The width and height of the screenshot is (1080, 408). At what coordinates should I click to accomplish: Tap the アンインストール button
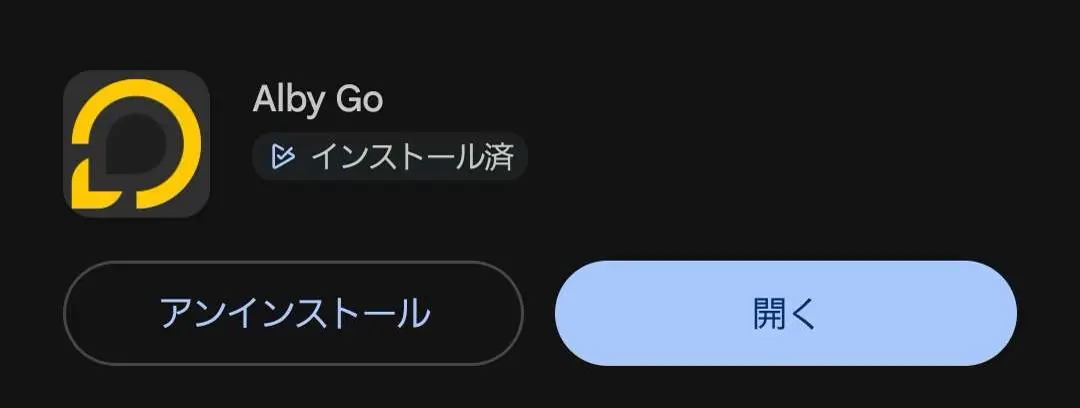pos(293,314)
